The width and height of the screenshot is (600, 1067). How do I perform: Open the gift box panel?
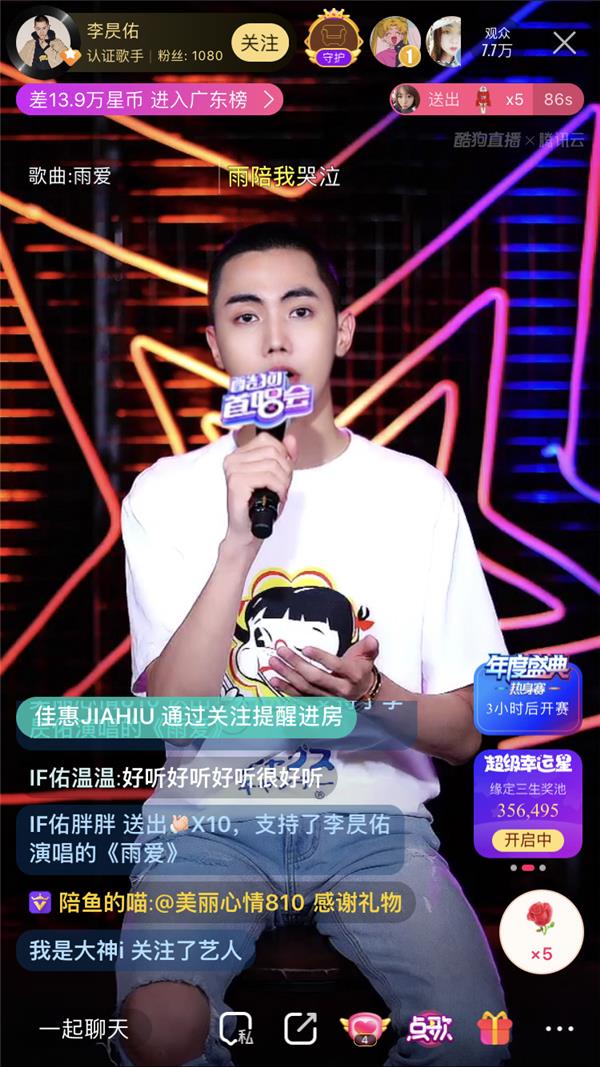point(494,1029)
